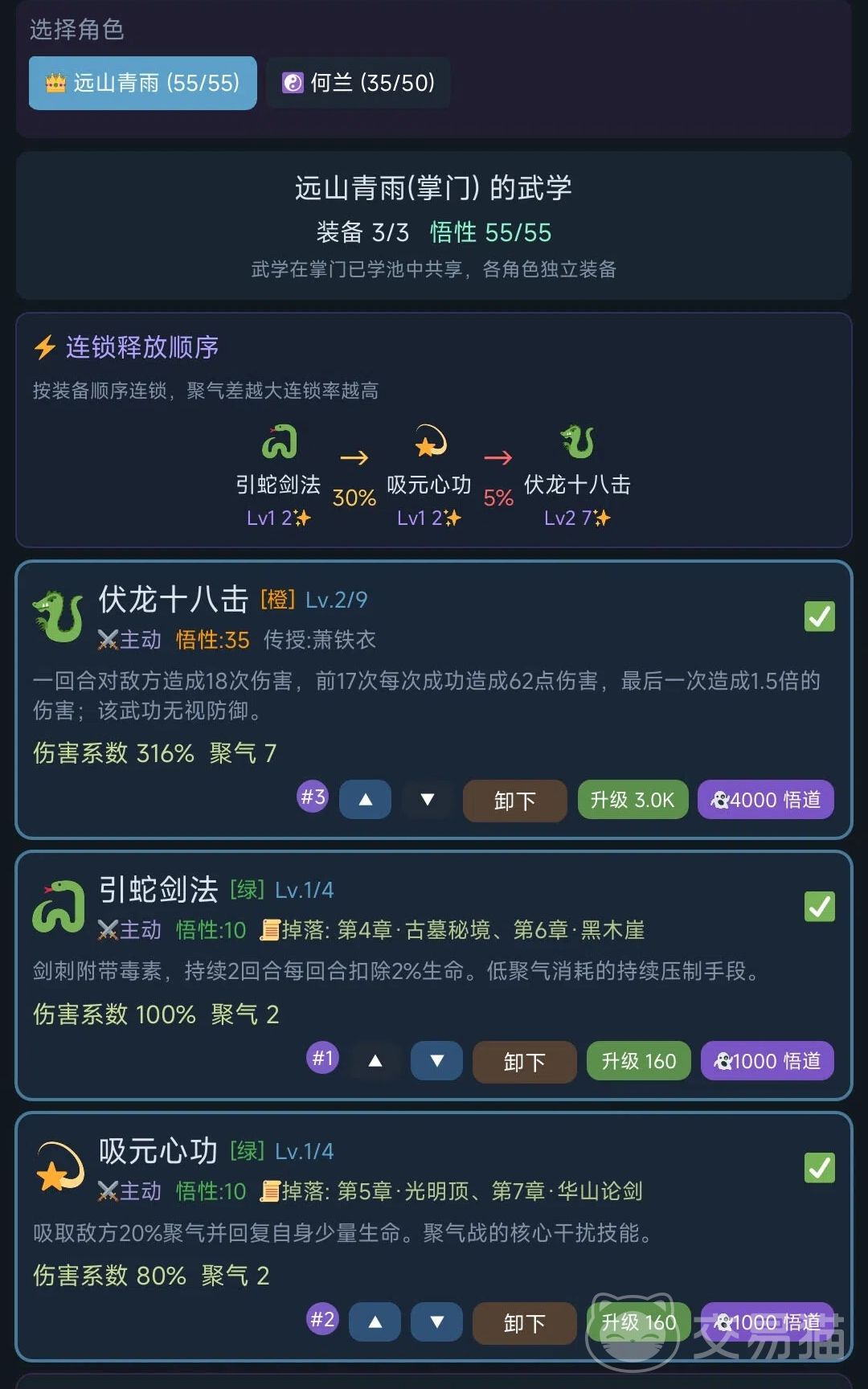Screen dimensions: 868x1389
Task: Move 伏龙十八击 down in chain order
Action: (428, 800)
